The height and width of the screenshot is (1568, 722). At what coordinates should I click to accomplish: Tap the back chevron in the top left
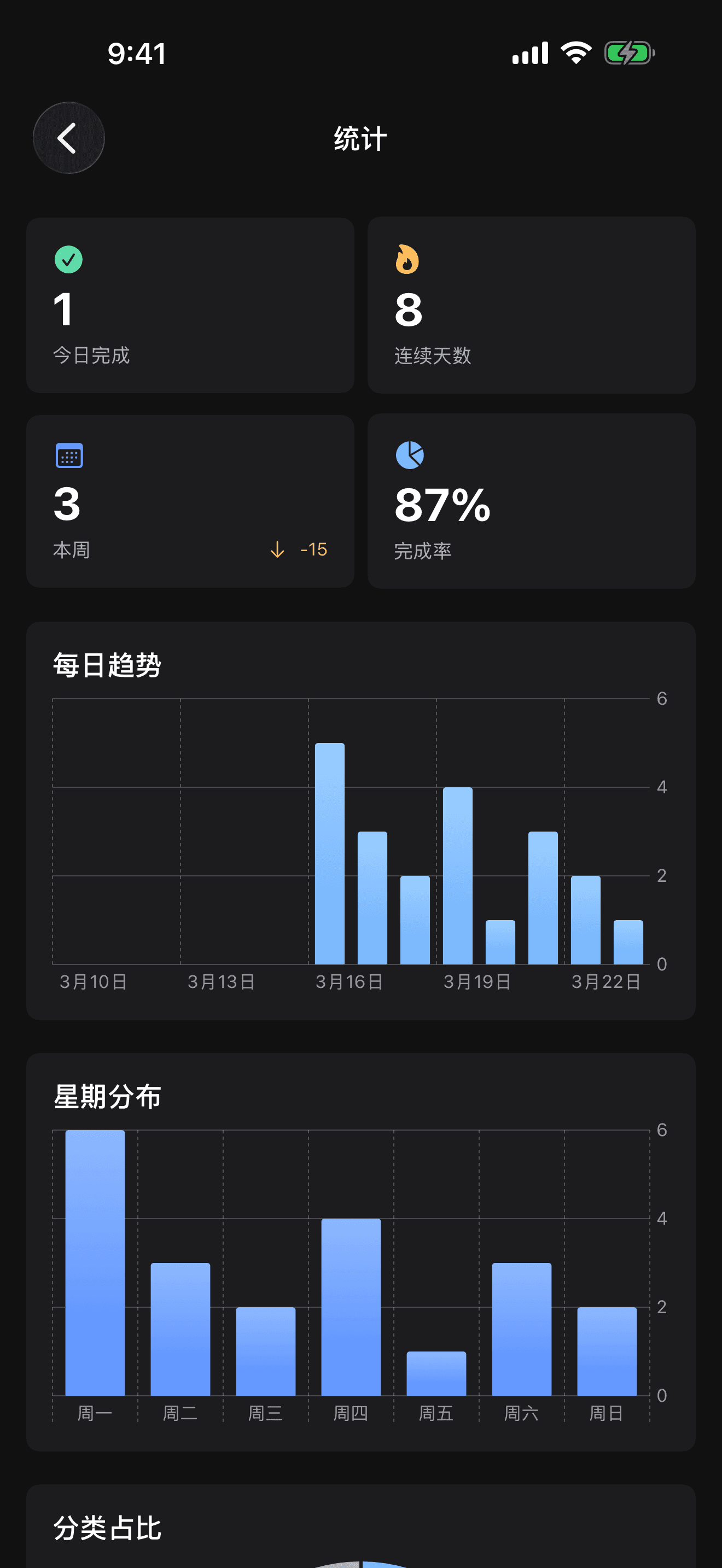68,137
